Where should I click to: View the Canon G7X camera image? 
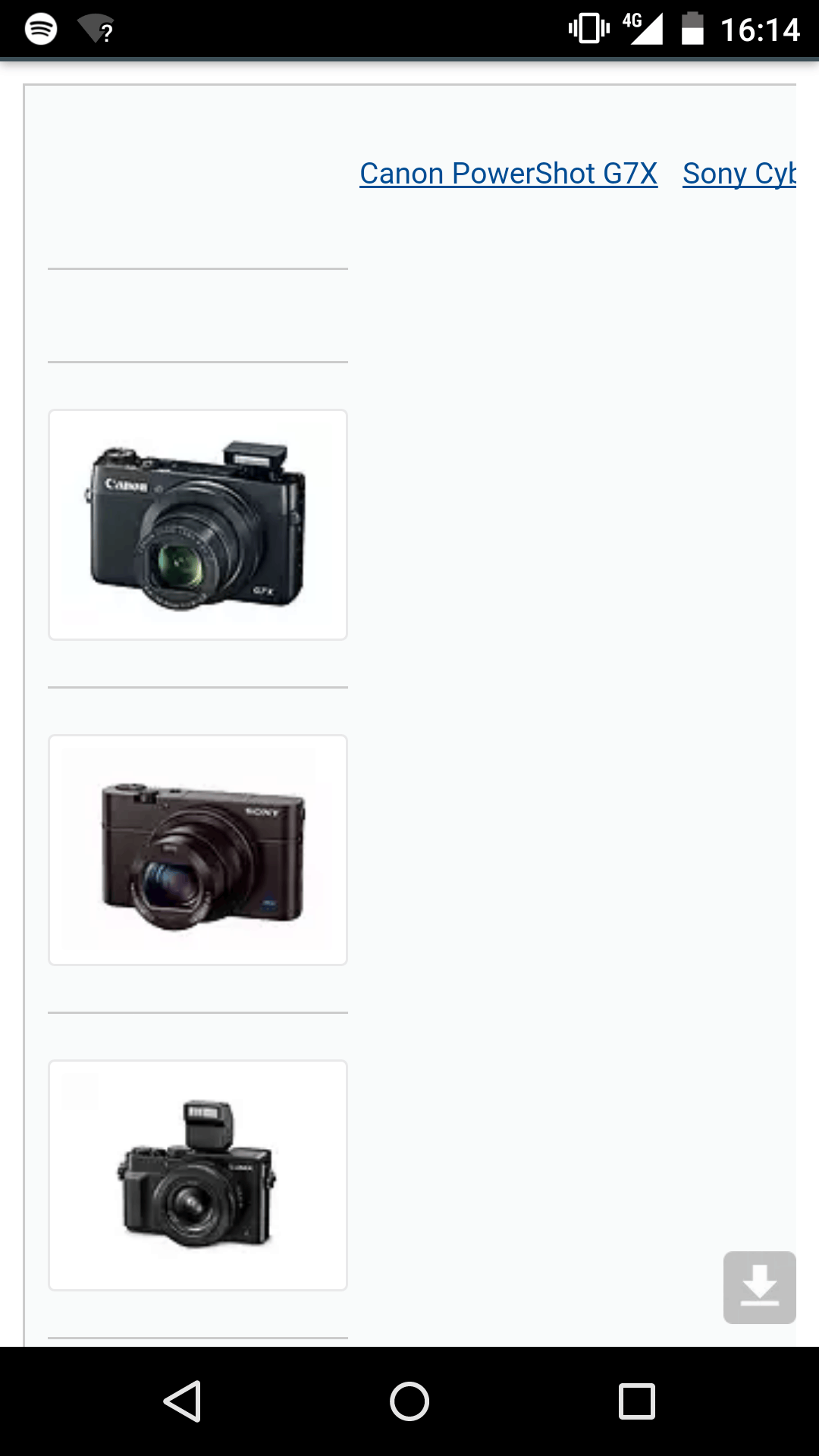(198, 525)
